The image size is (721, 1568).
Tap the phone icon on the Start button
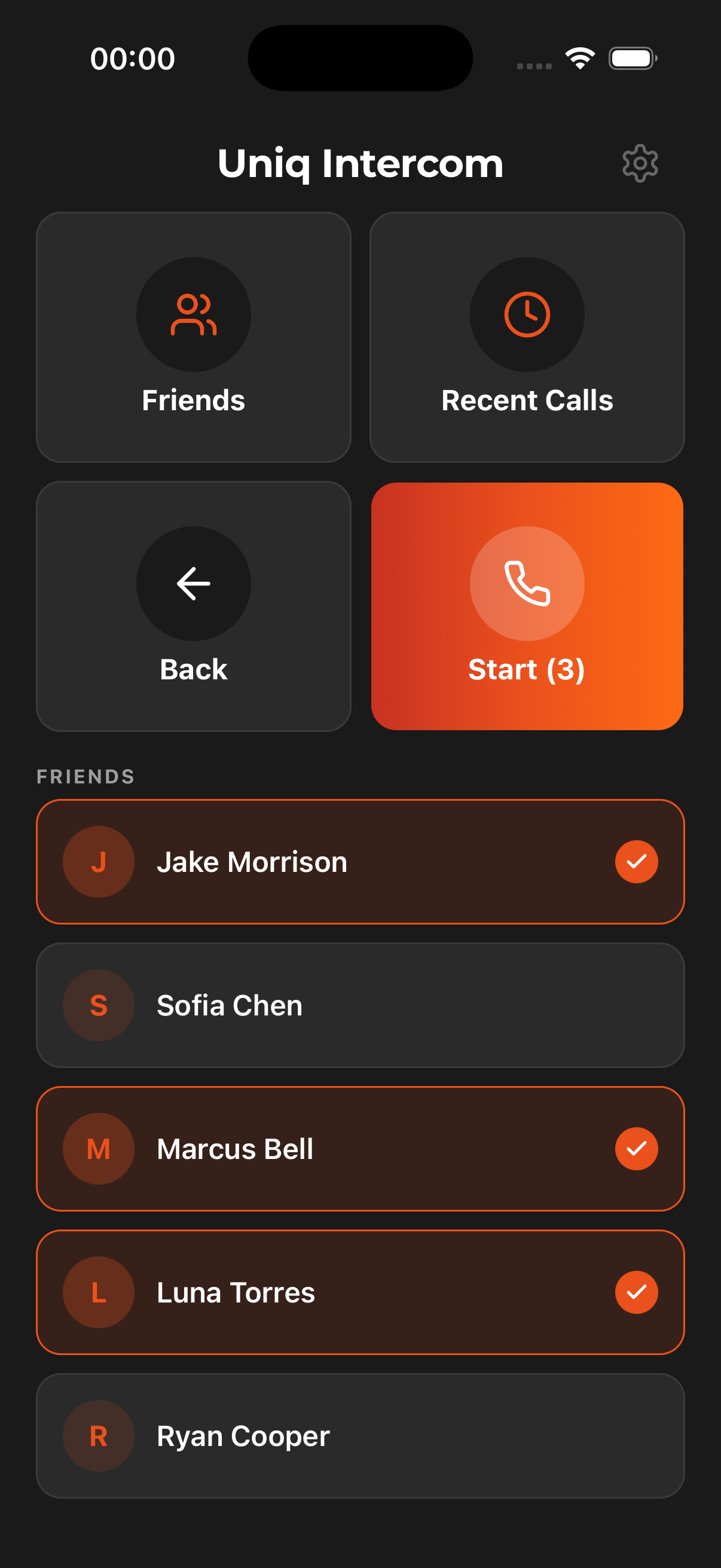click(x=527, y=582)
